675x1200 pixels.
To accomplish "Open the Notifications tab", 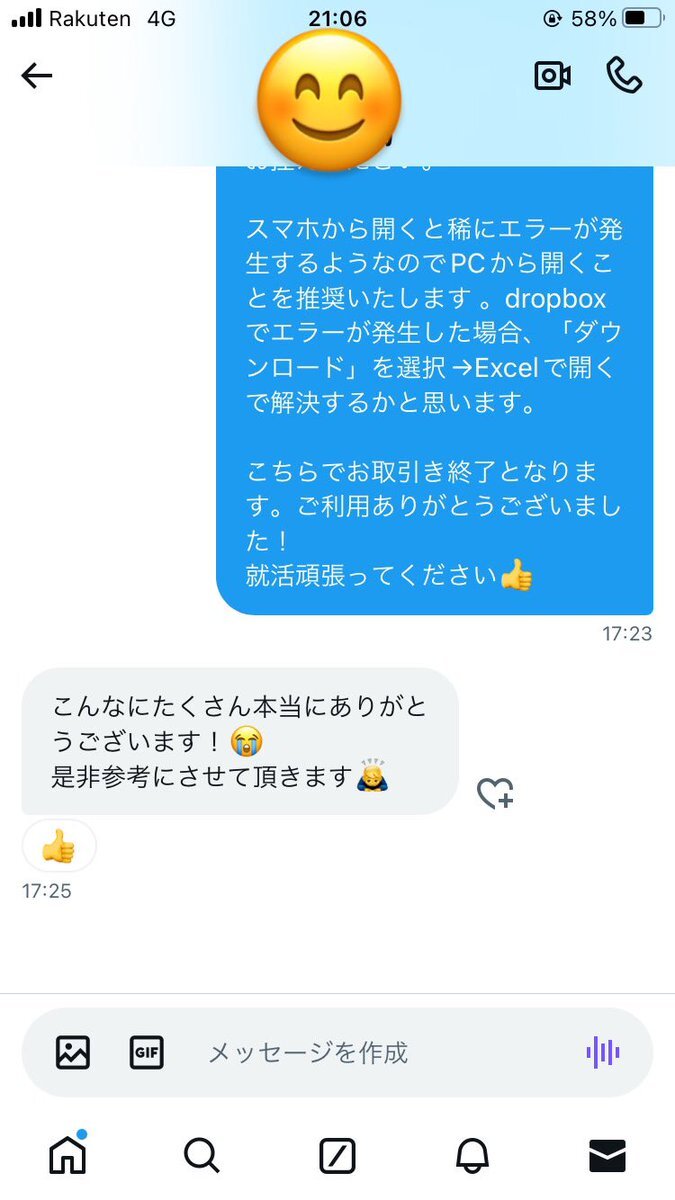I will pos(472,1155).
